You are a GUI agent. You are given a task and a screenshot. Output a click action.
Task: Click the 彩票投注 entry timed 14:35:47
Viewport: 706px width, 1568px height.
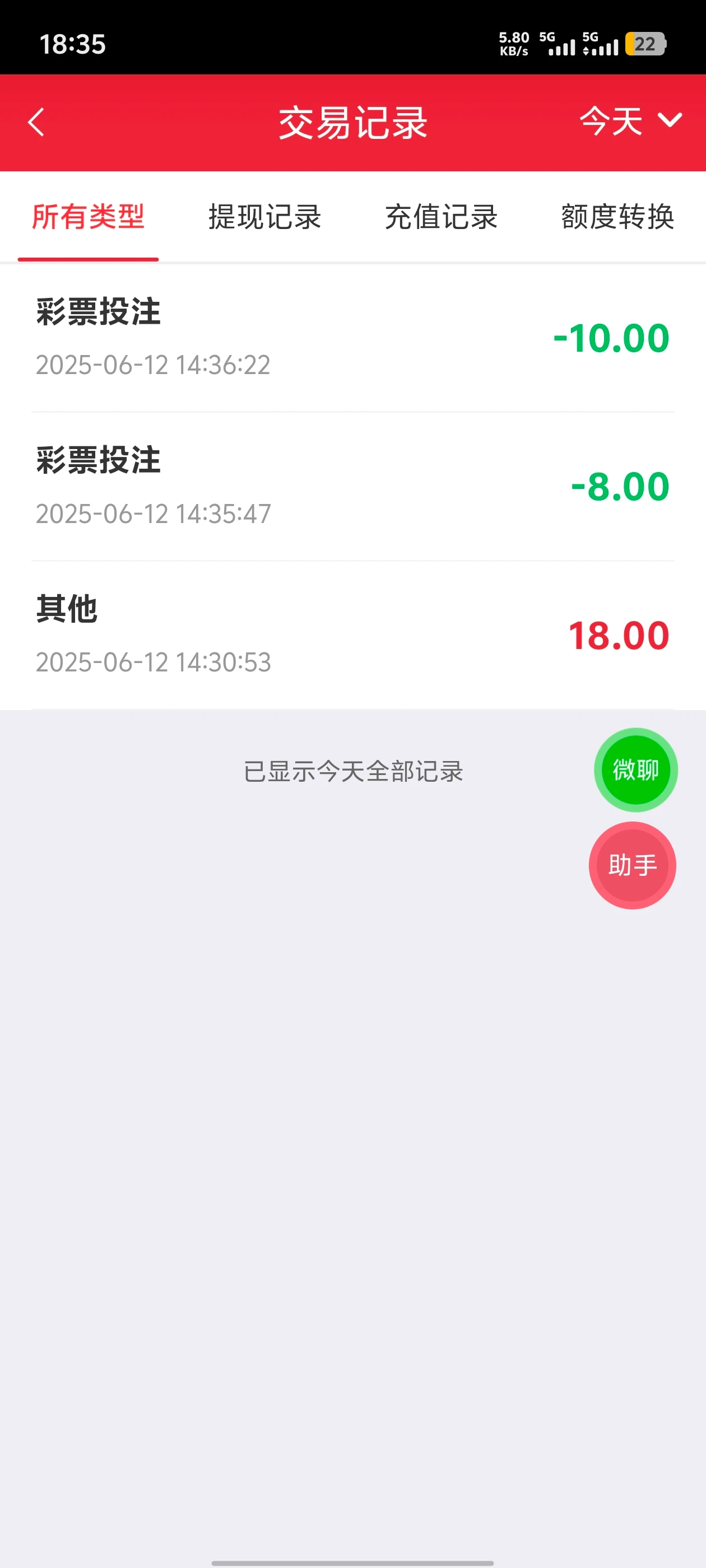(x=352, y=485)
